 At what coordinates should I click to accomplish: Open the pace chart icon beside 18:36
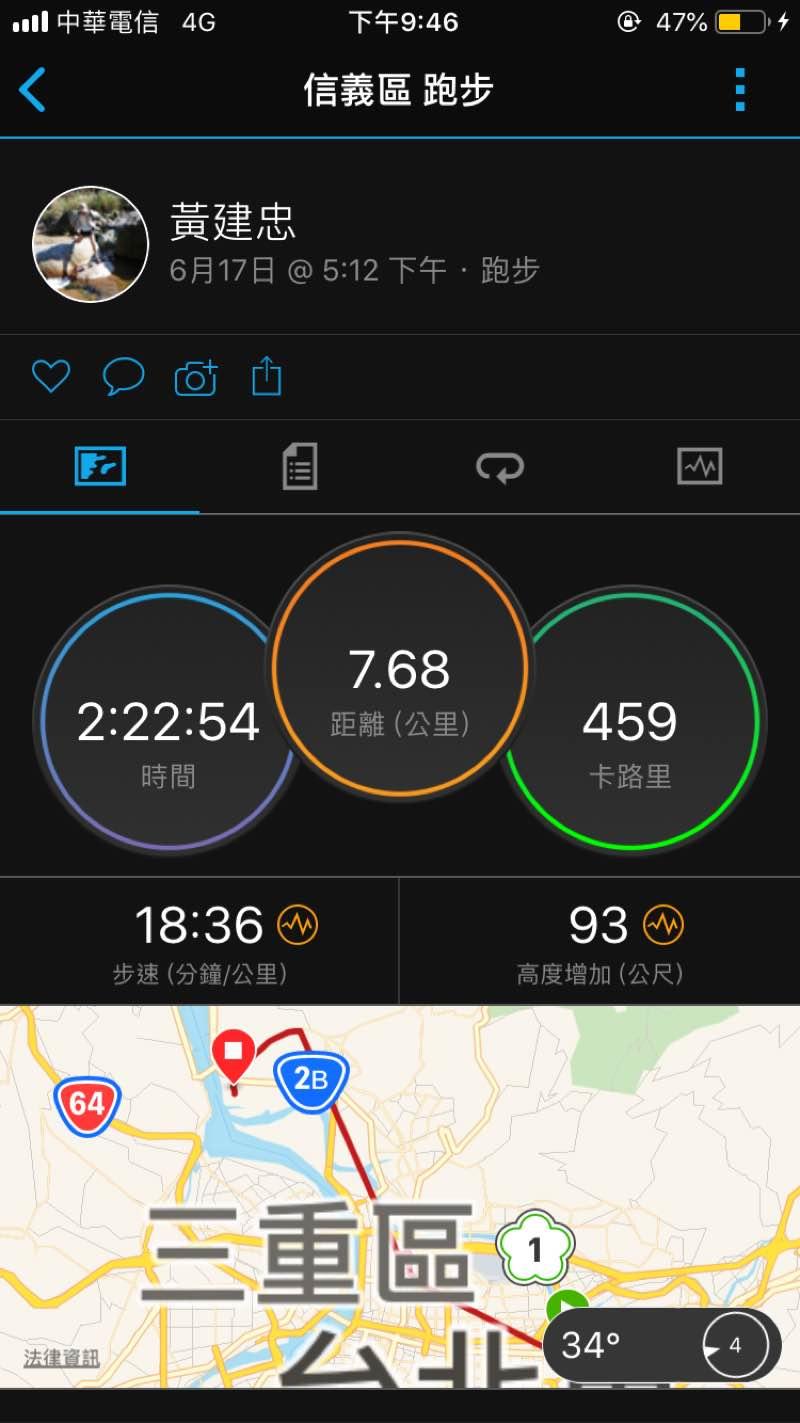(297, 925)
